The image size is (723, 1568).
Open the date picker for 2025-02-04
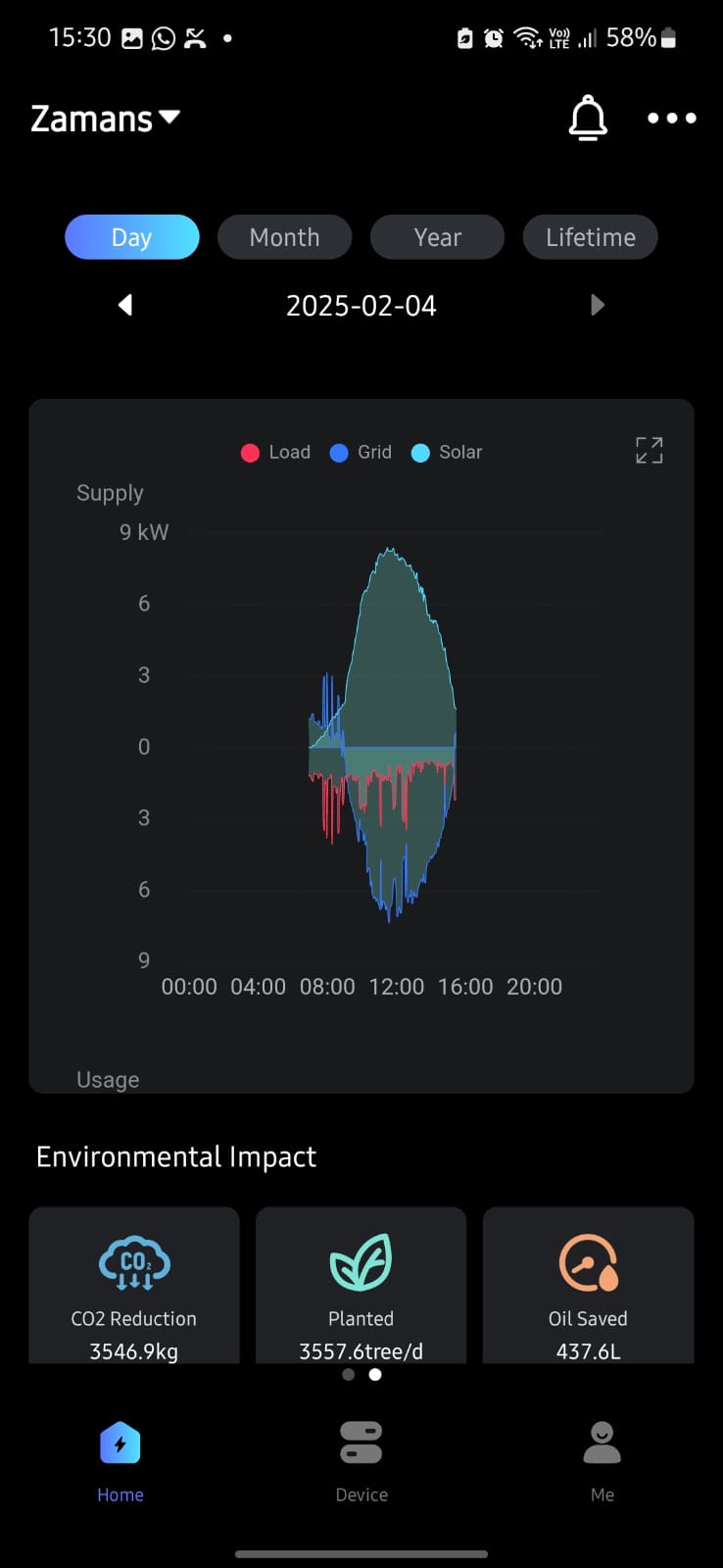[x=361, y=306]
